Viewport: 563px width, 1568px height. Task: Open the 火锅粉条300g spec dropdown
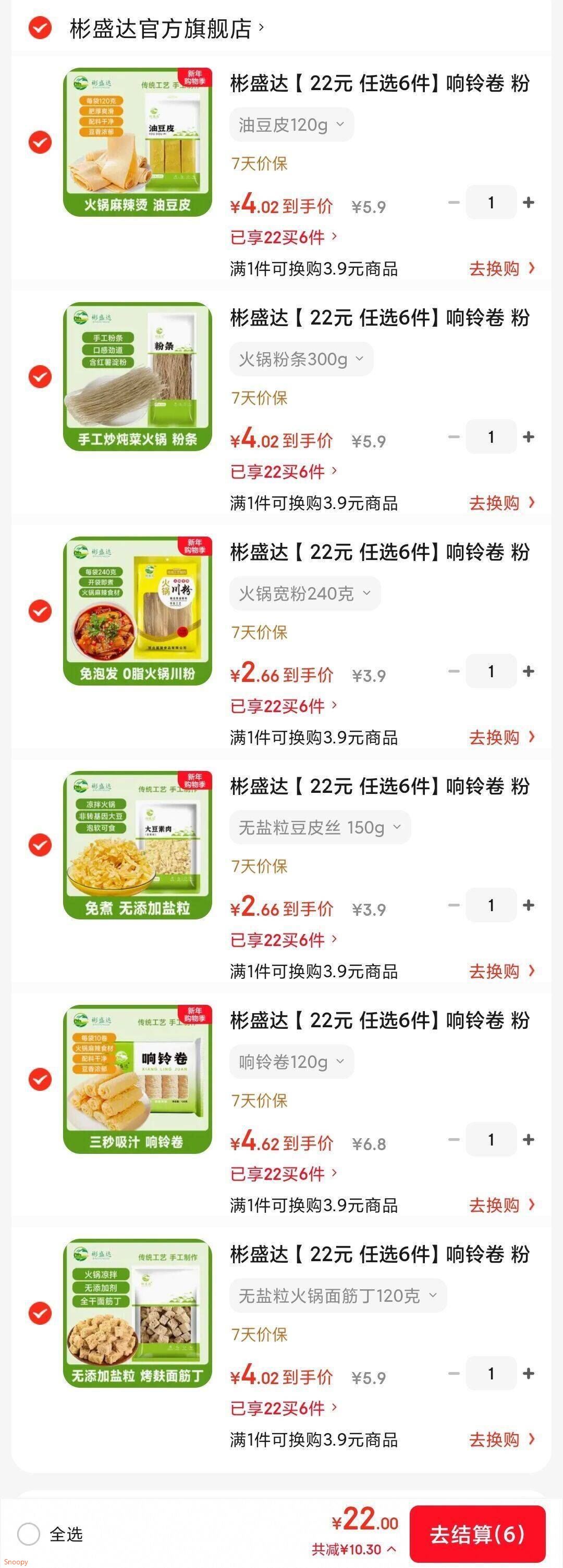tap(301, 360)
